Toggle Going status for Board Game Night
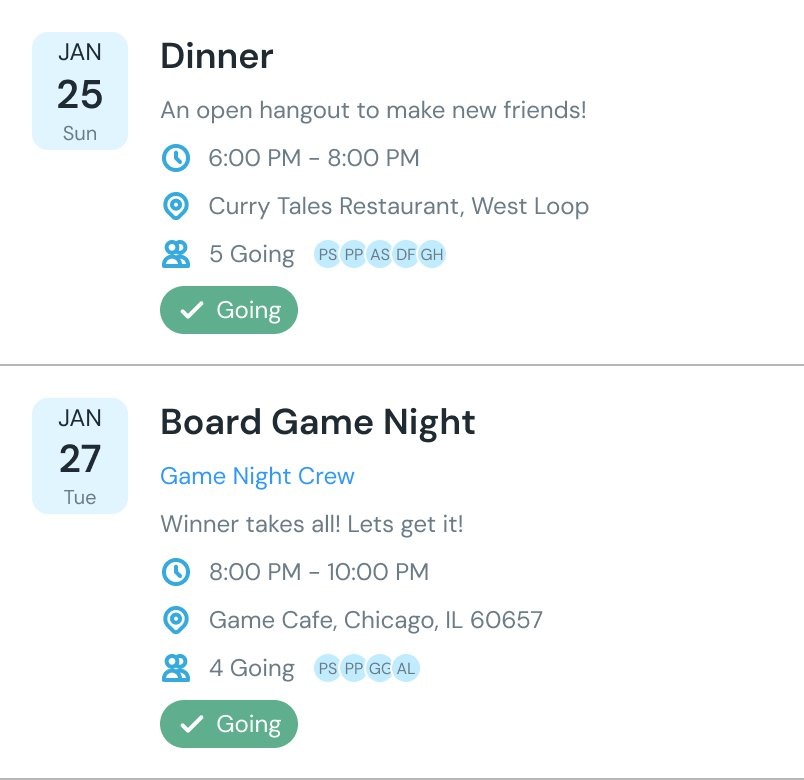 pyautogui.click(x=228, y=724)
